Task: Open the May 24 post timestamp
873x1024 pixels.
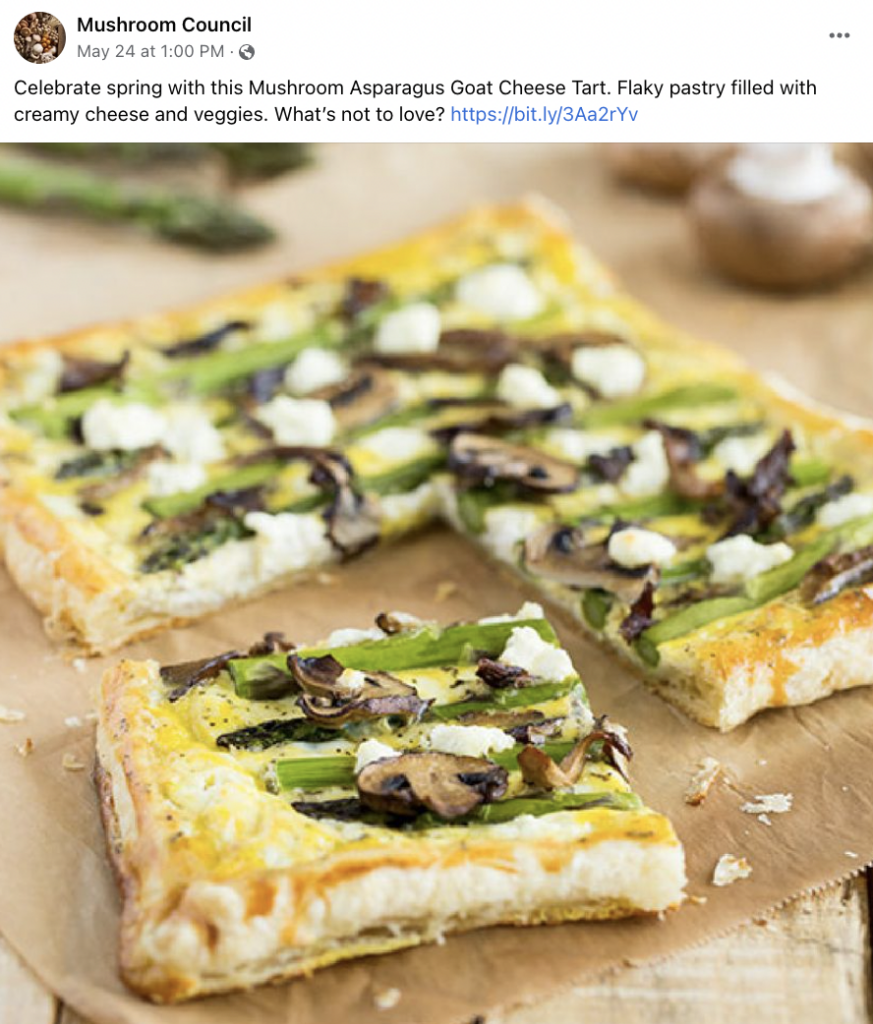Action: coord(150,51)
